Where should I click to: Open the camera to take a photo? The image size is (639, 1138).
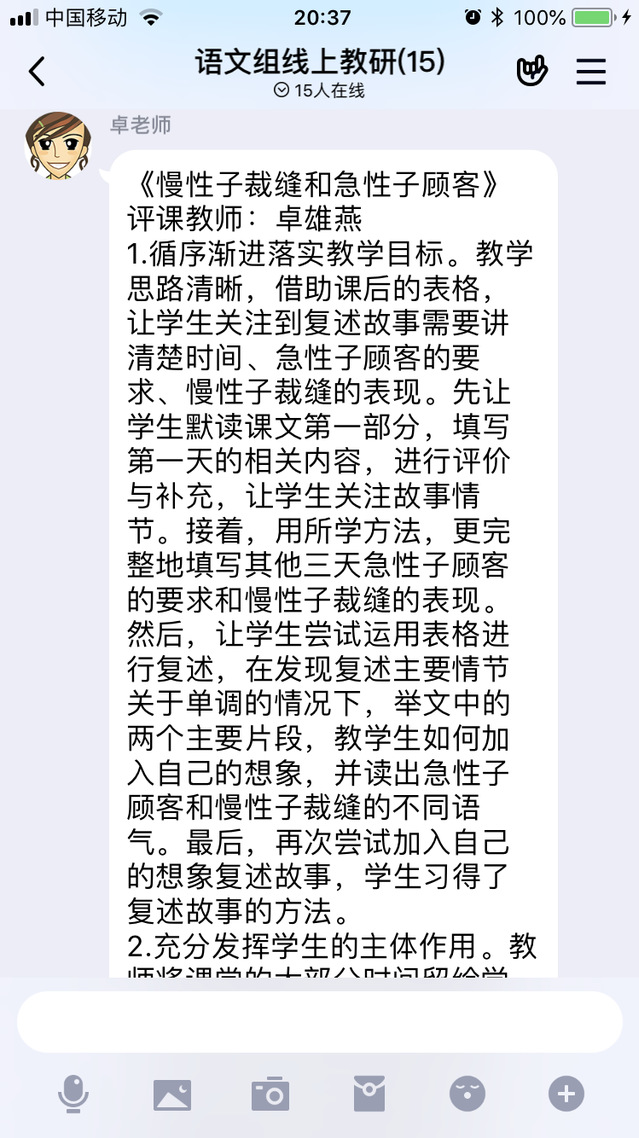click(x=270, y=1094)
